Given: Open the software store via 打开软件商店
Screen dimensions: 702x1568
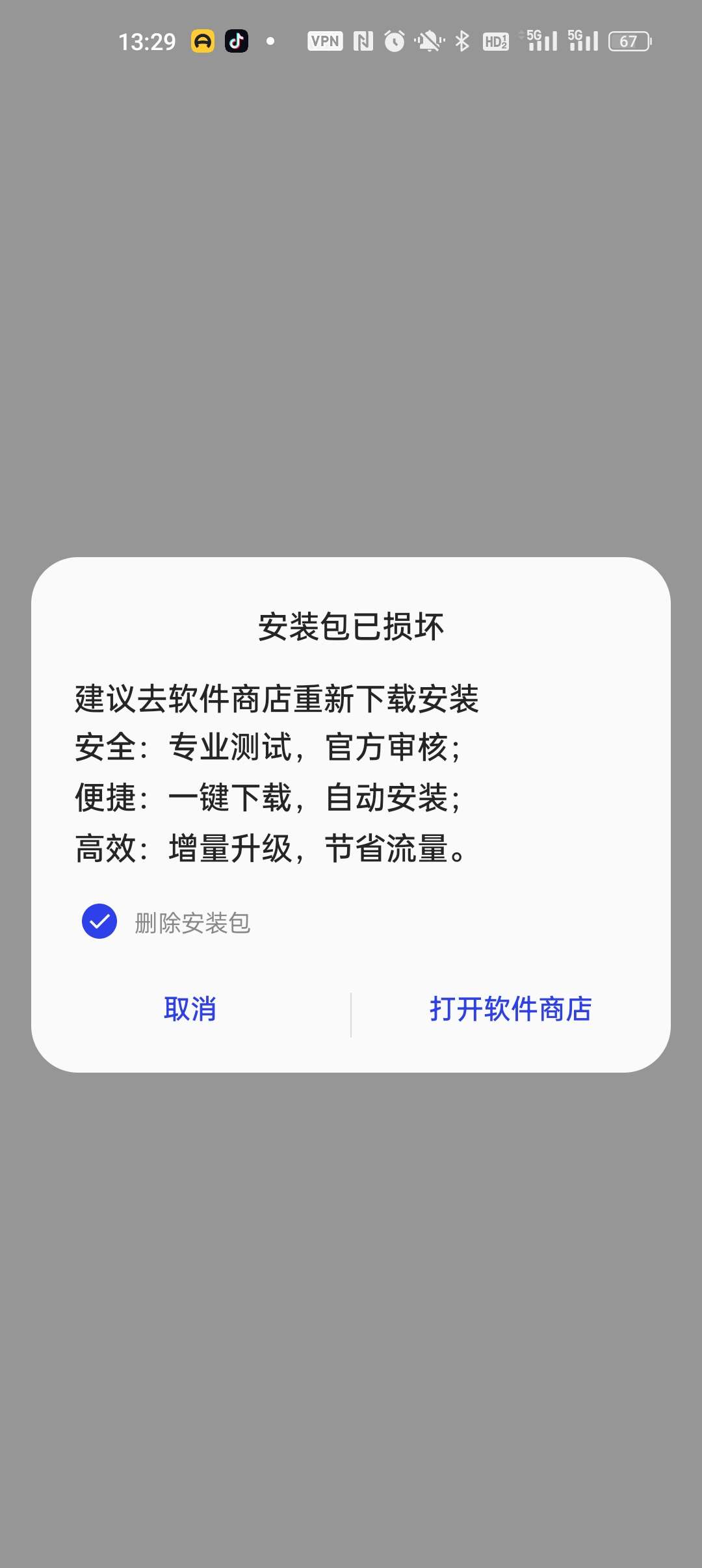Looking at the screenshot, I should pyautogui.click(x=511, y=1009).
